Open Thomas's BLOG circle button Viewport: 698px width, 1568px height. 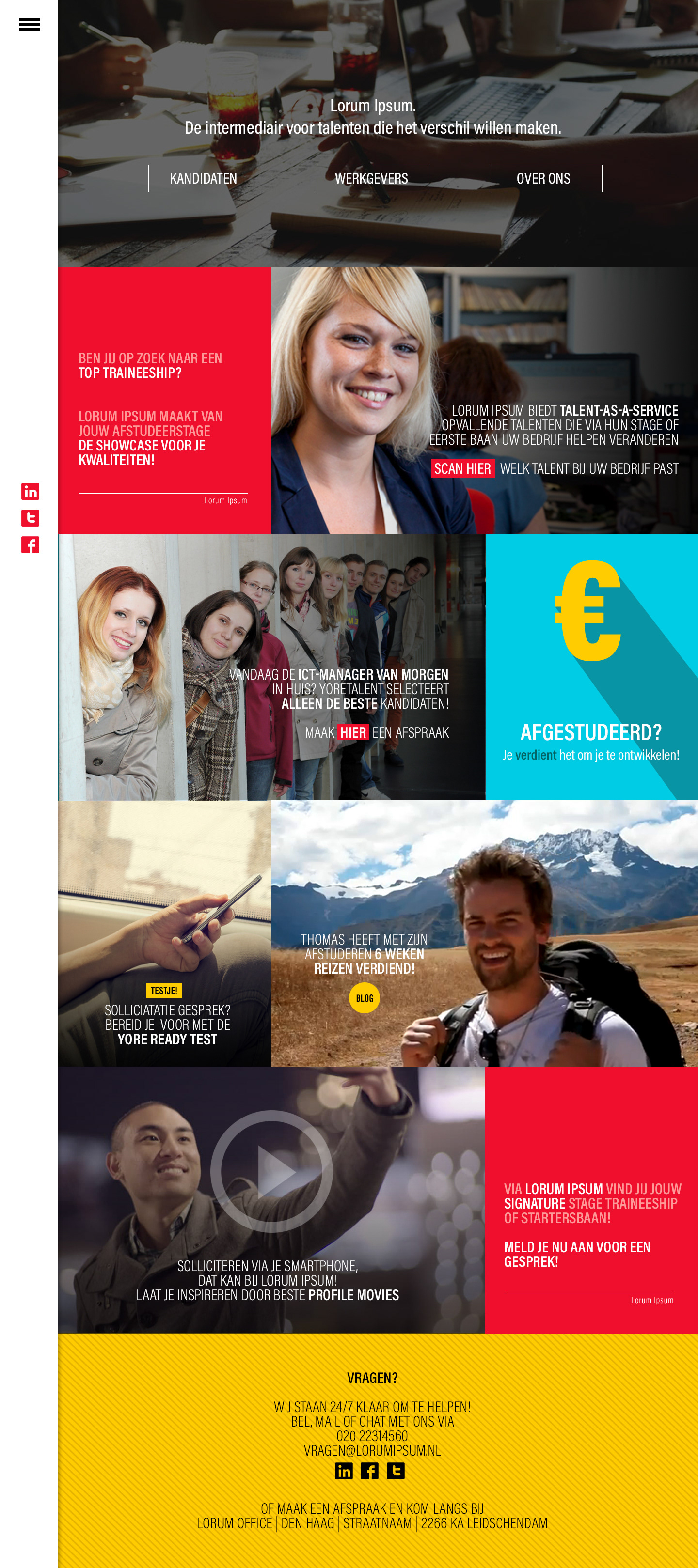(x=364, y=998)
